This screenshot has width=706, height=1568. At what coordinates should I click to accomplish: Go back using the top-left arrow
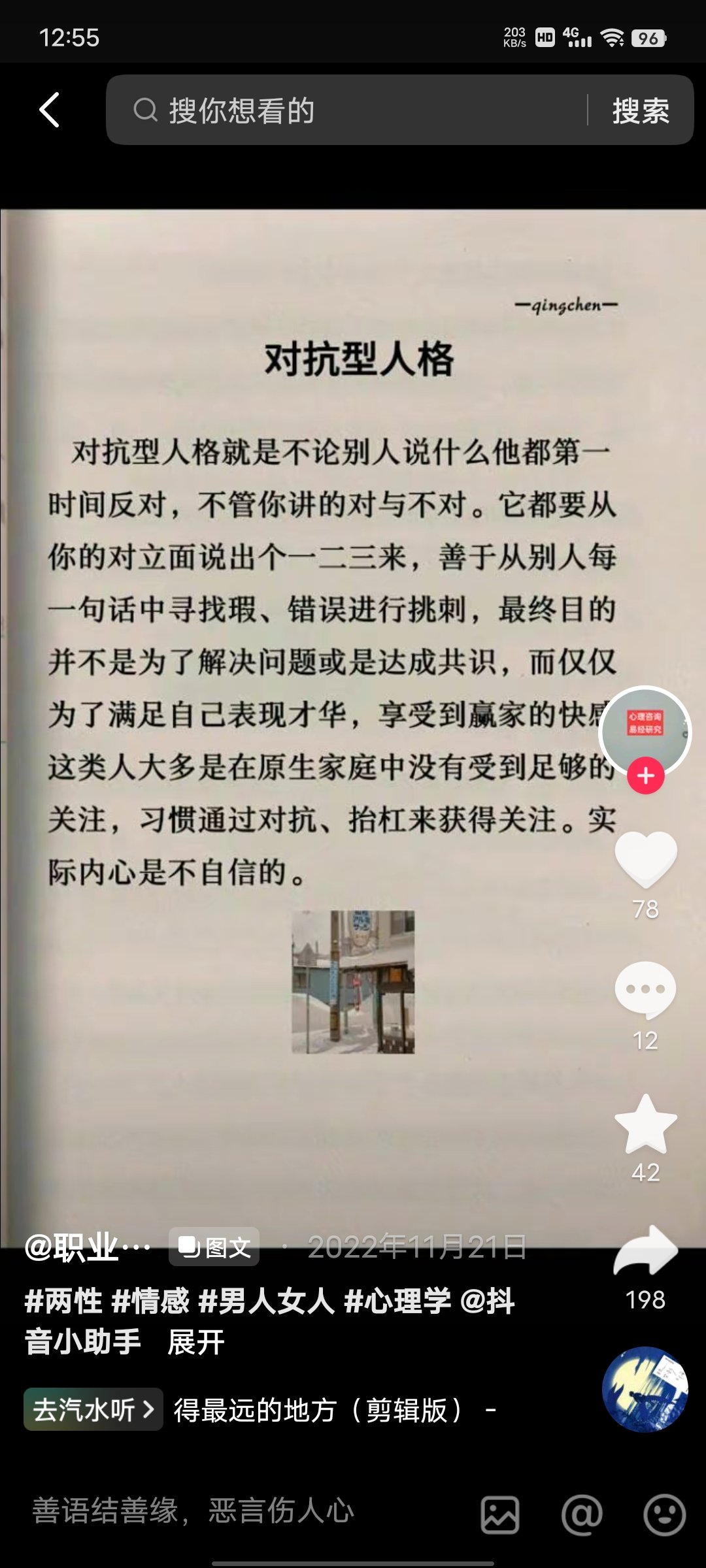pyautogui.click(x=50, y=110)
